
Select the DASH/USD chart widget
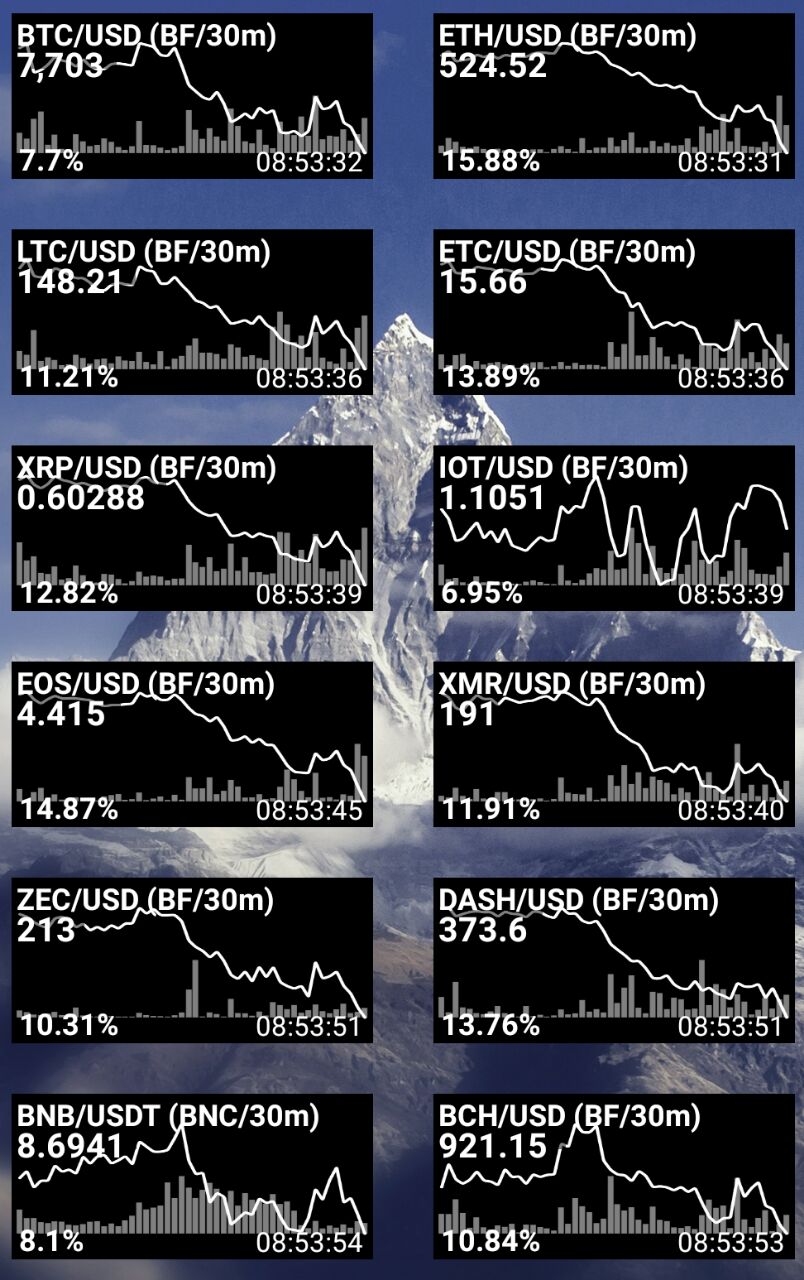pyautogui.click(x=613, y=960)
